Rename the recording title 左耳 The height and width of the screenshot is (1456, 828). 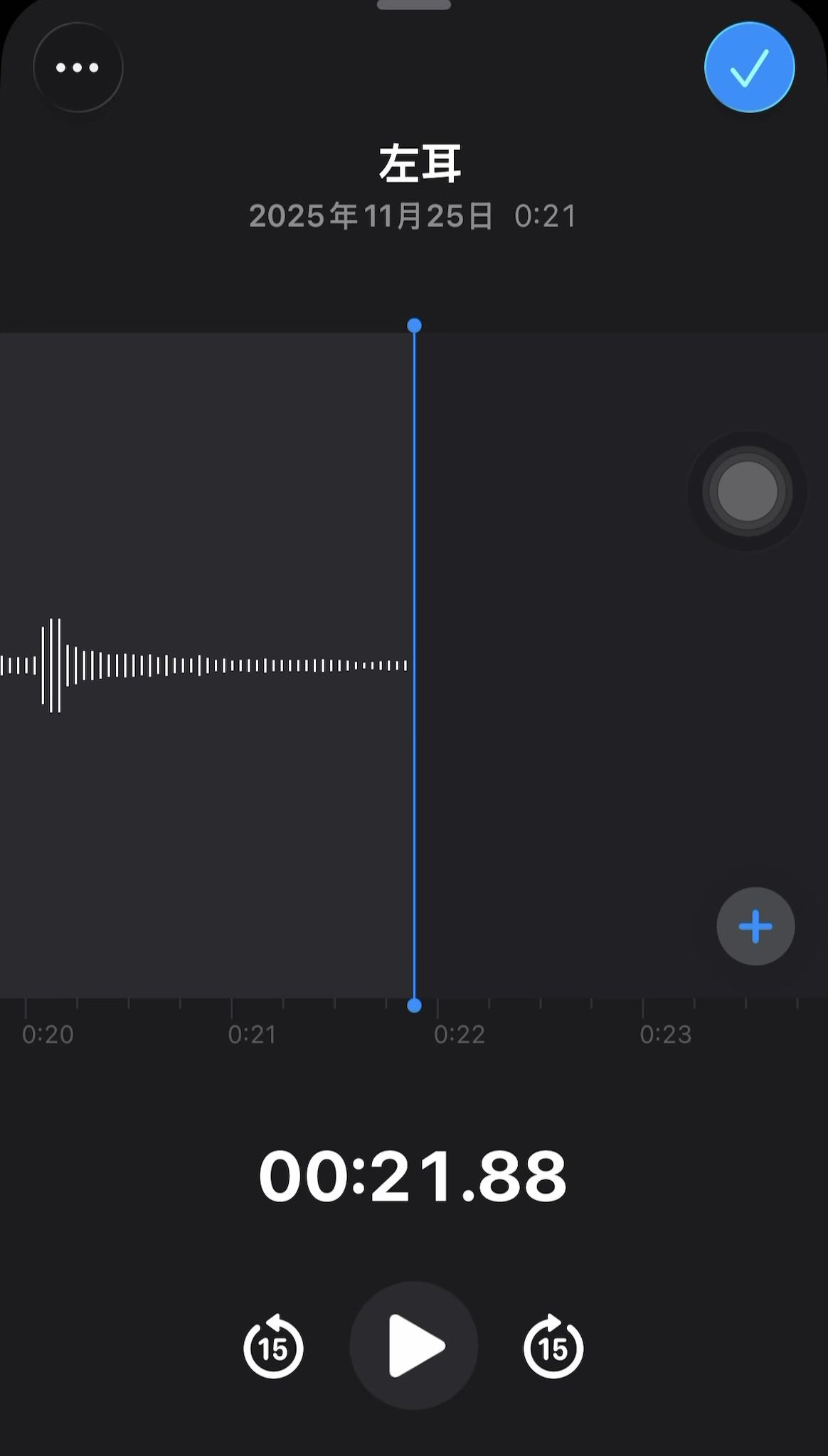(x=420, y=164)
